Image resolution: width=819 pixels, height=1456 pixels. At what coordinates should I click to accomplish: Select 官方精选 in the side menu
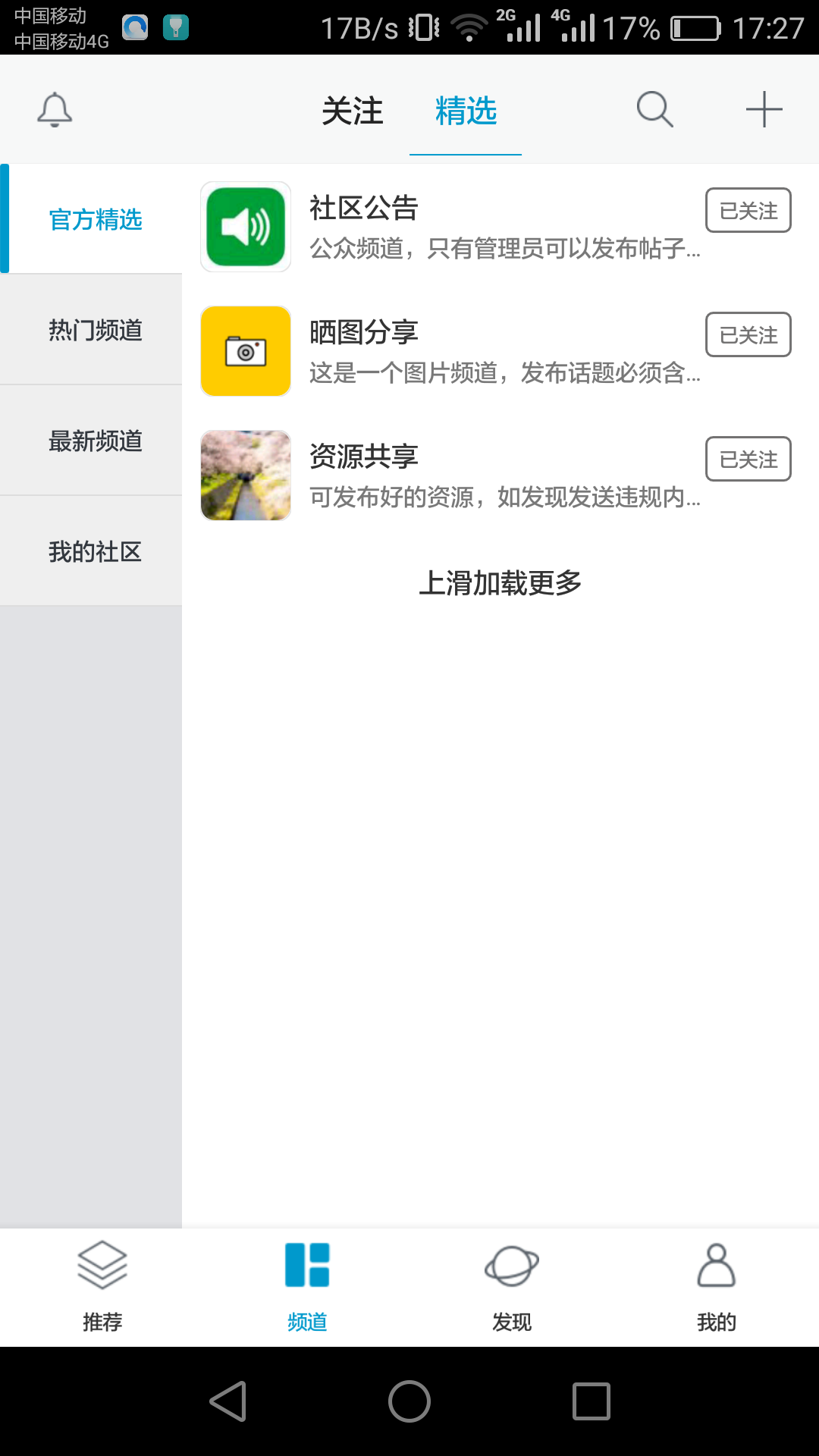coord(96,220)
